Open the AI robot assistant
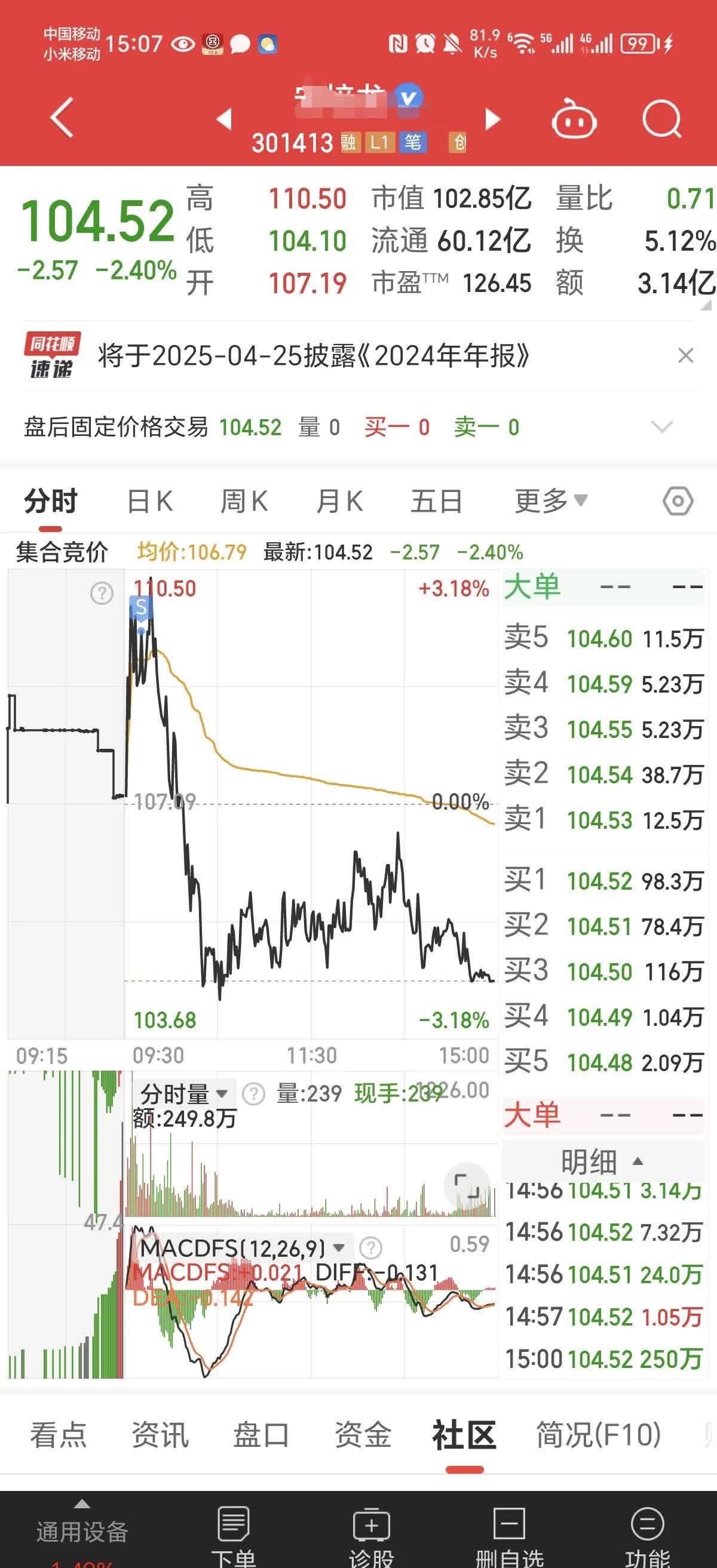This screenshot has width=717, height=1568. tap(575, 119)
